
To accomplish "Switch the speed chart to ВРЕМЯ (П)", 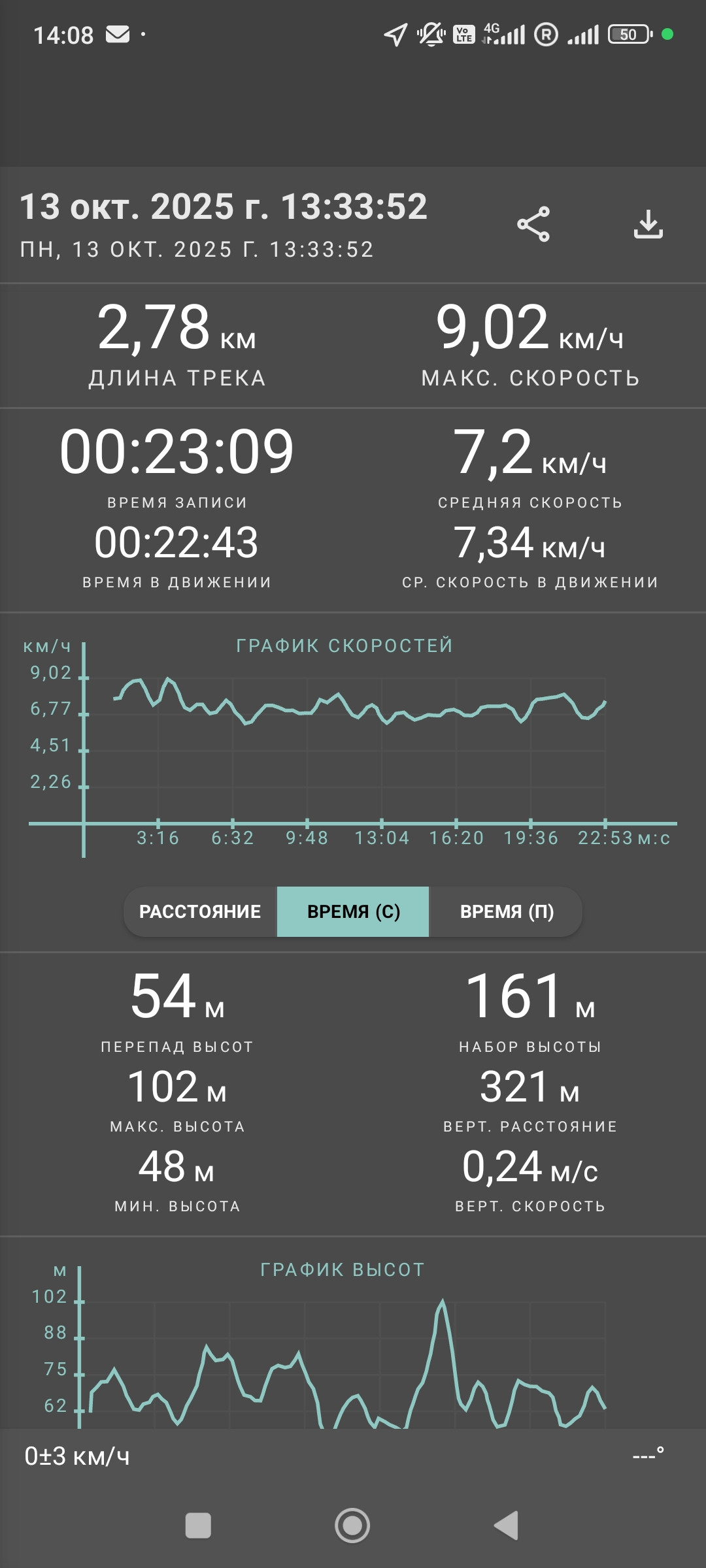I will 507,911.
